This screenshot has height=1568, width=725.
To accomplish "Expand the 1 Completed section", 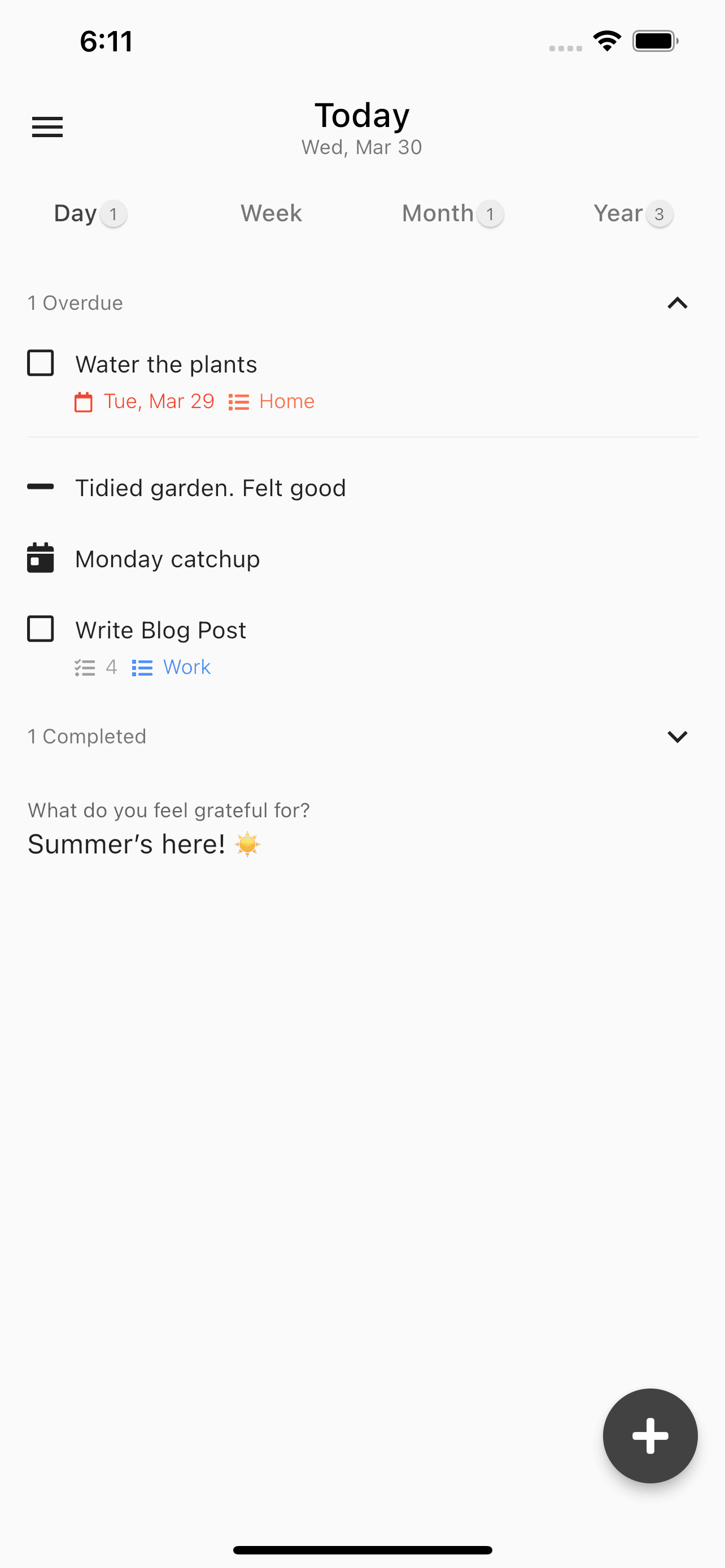I will click(x=677, y=736).
